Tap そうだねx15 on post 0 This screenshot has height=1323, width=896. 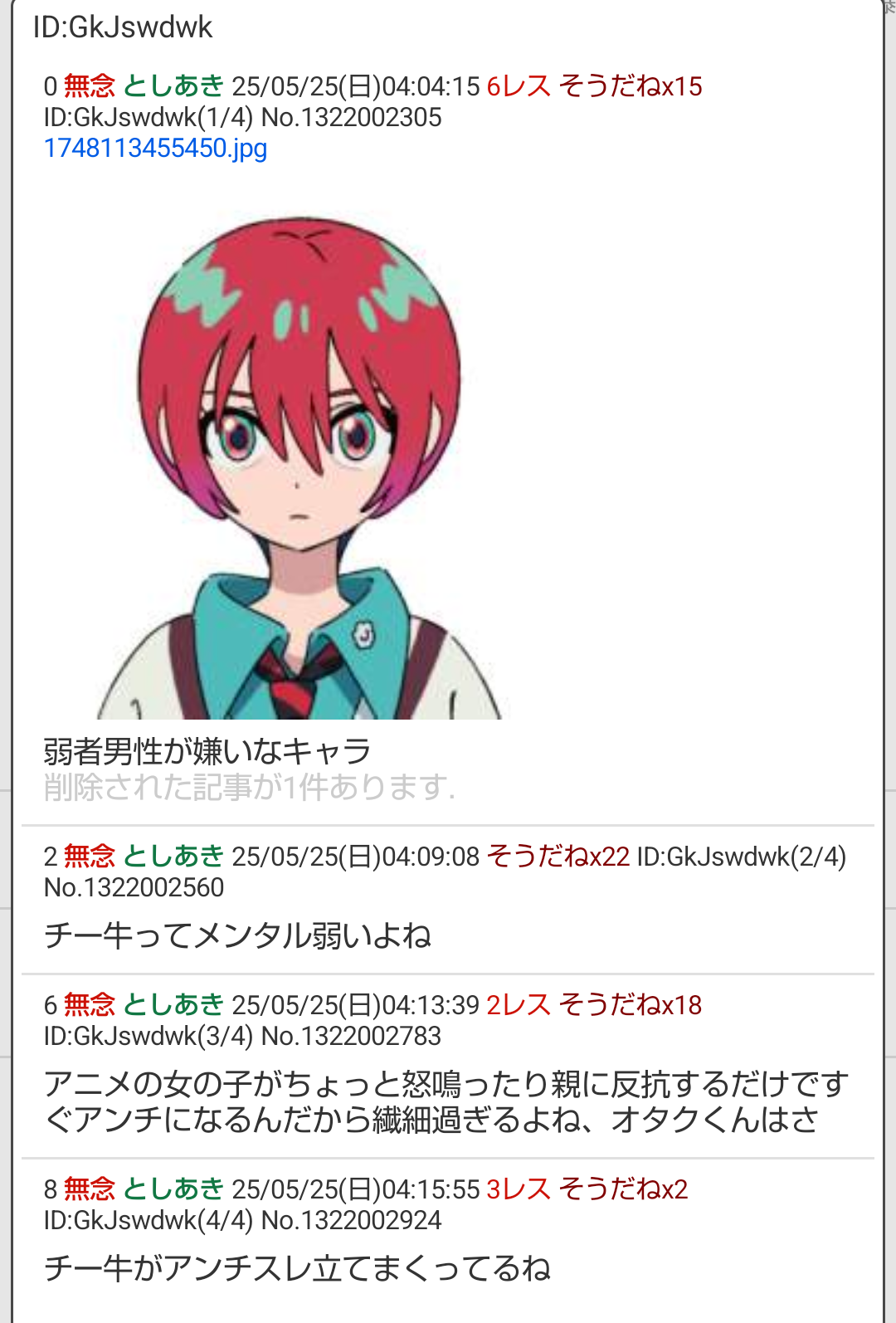click(631, 86)
